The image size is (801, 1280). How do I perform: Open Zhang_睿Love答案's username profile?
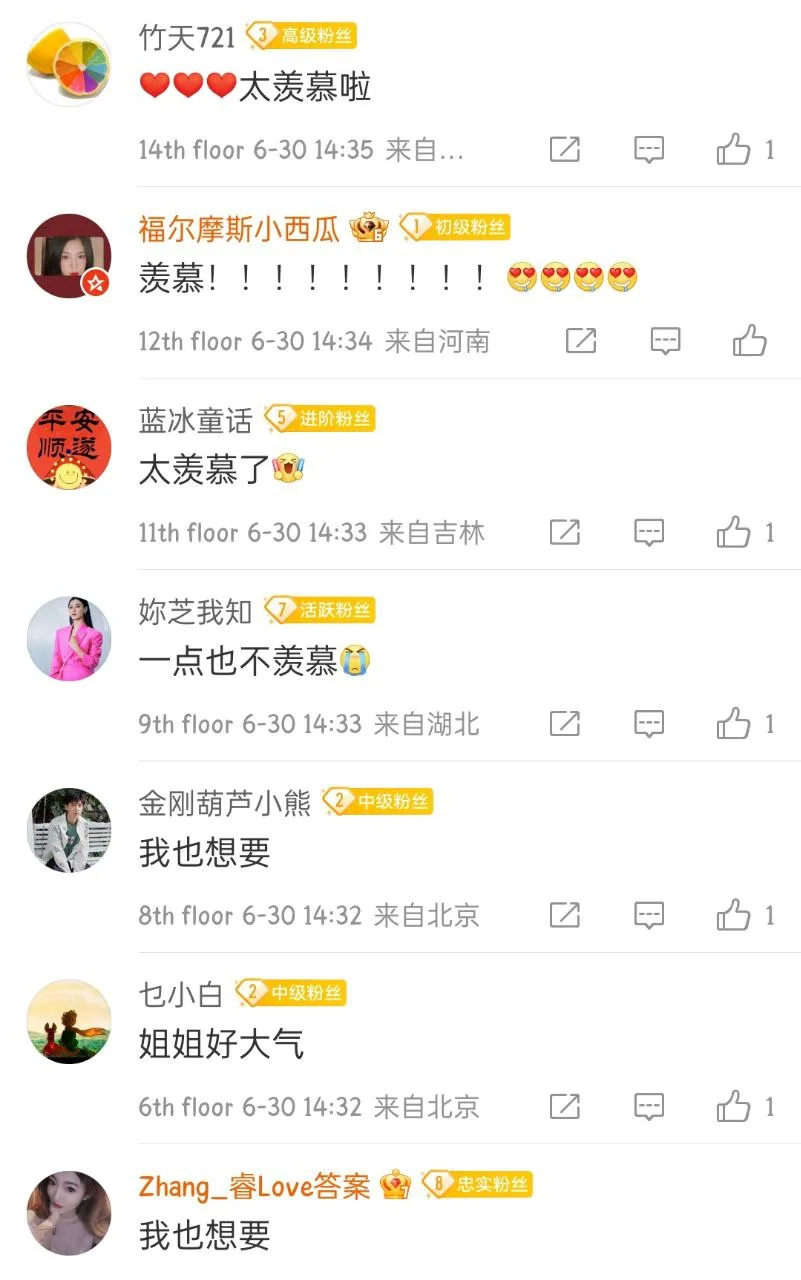click(254, 1186)
